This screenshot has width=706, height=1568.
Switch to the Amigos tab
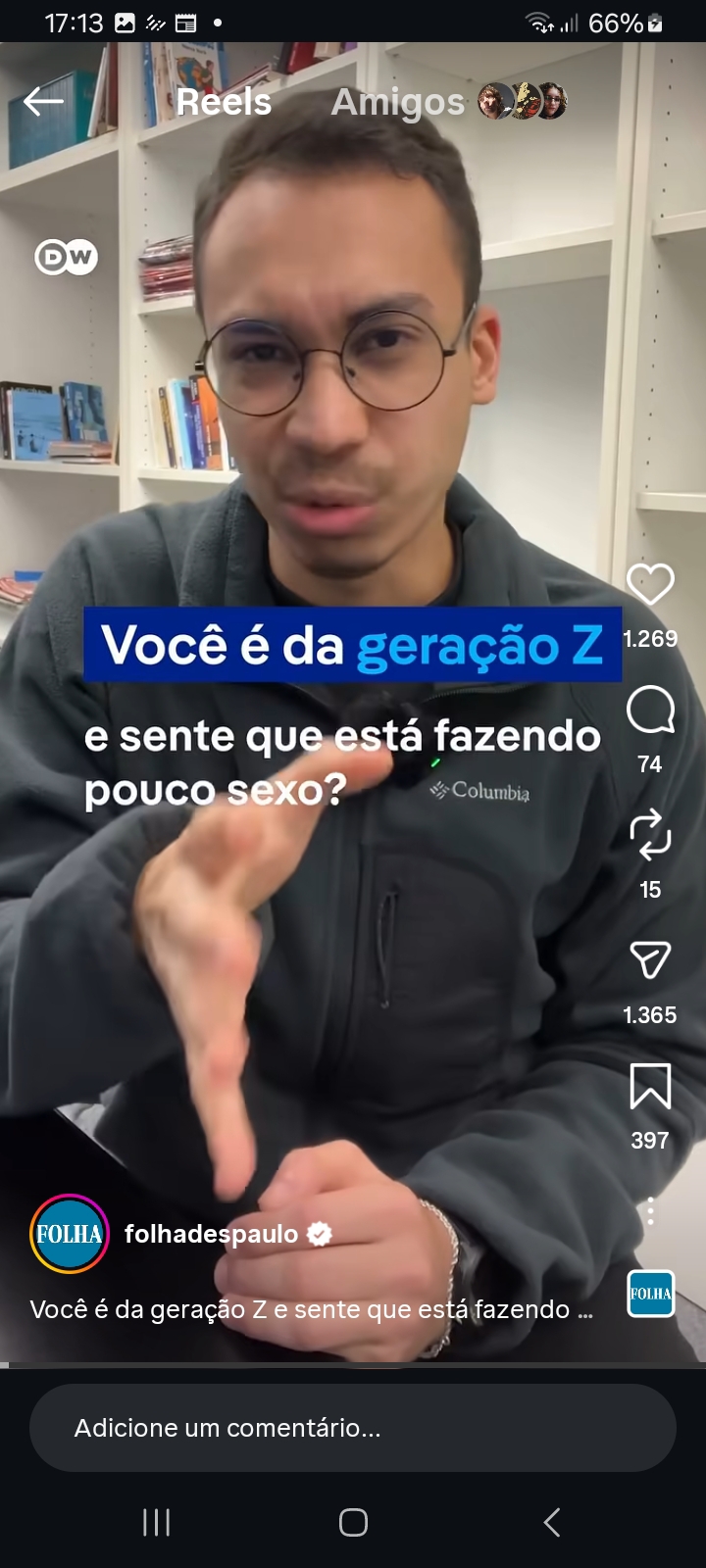click(x=398, y=102)
